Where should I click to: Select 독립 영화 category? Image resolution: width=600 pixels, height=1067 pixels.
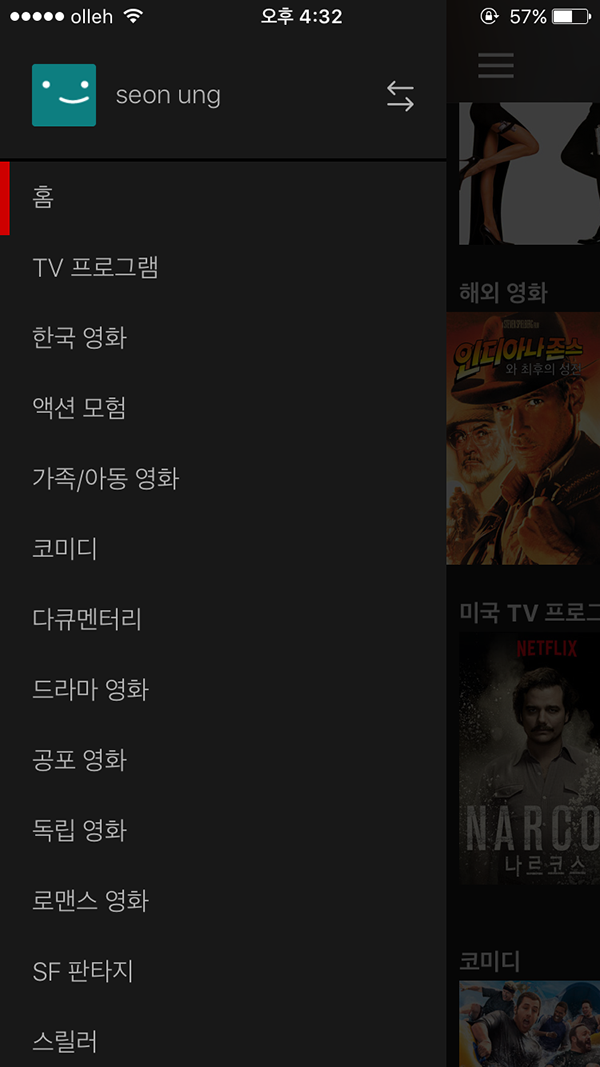click(80, 830)
